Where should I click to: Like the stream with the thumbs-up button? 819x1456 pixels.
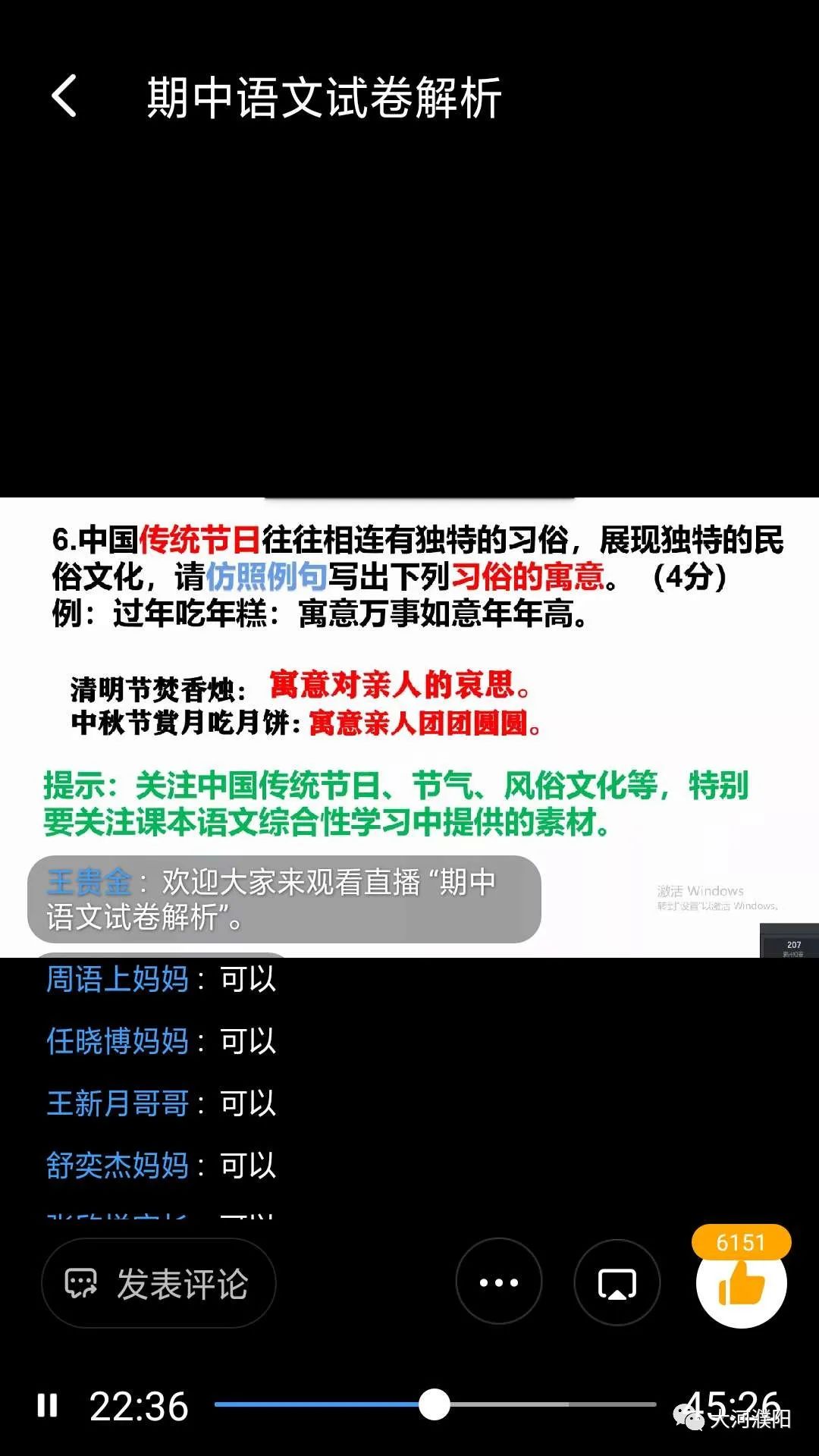741,1283
